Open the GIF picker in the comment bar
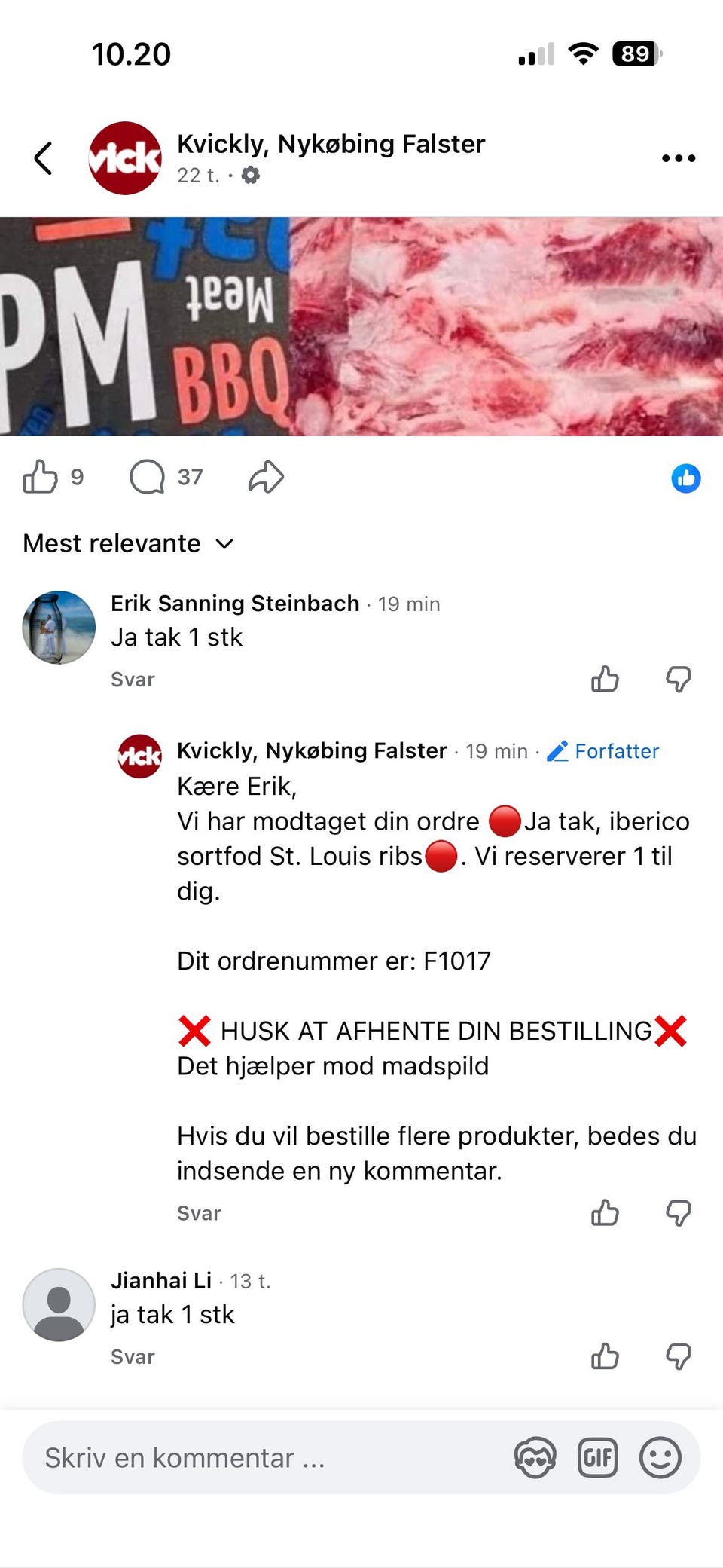The image size is (723, 1568). (598, 1456)
